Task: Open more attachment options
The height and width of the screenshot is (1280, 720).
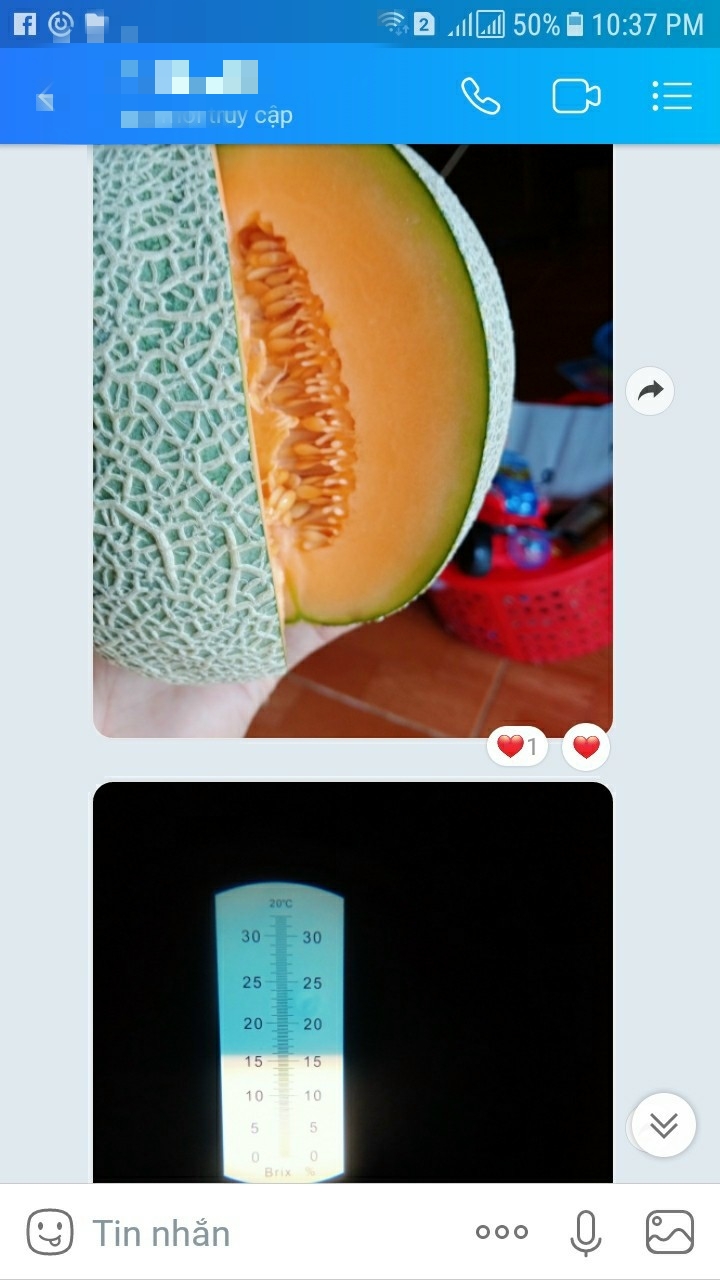Action: [501, 1232]
